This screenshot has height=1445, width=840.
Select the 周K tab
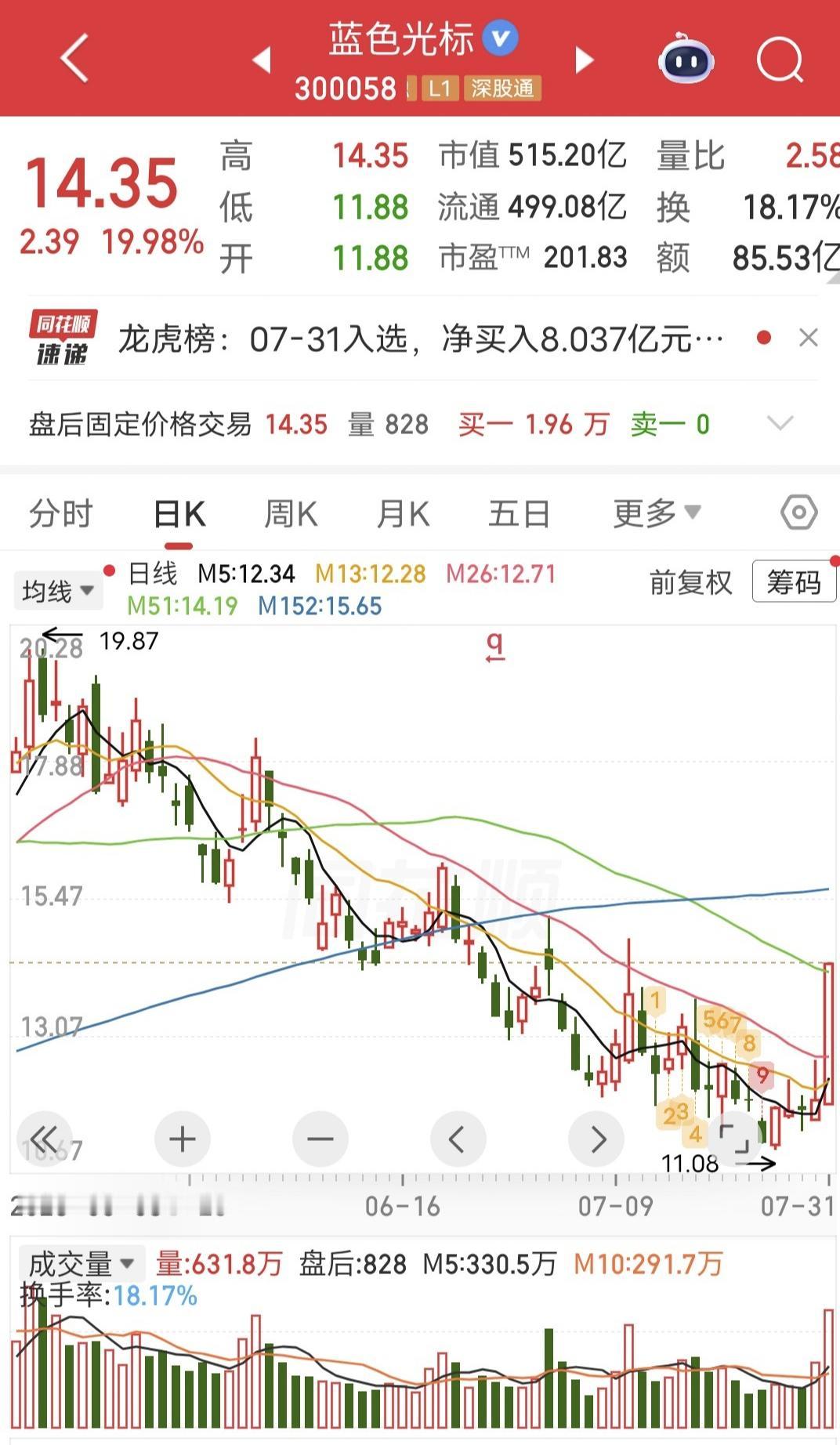tap(291, 514)
